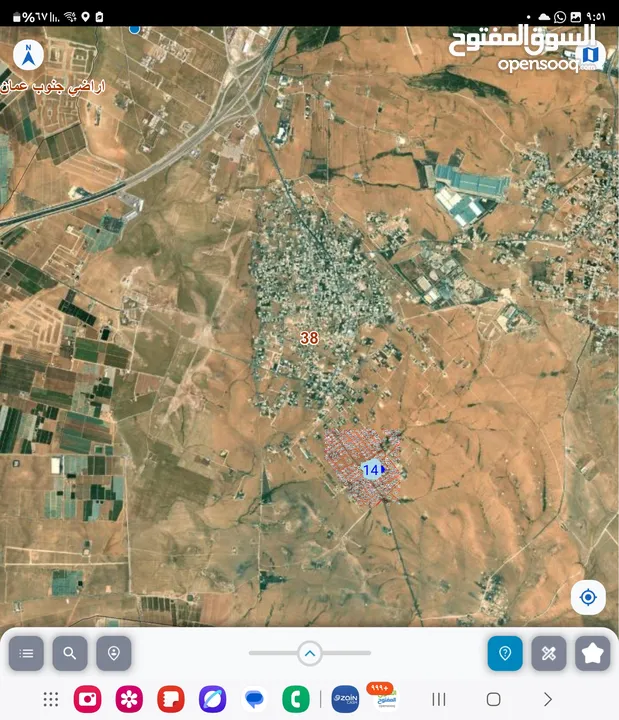Viewport: 619px width, 720px height.
Task: Launch the red camera app in taskbar
Action: [x=88, y=699]
